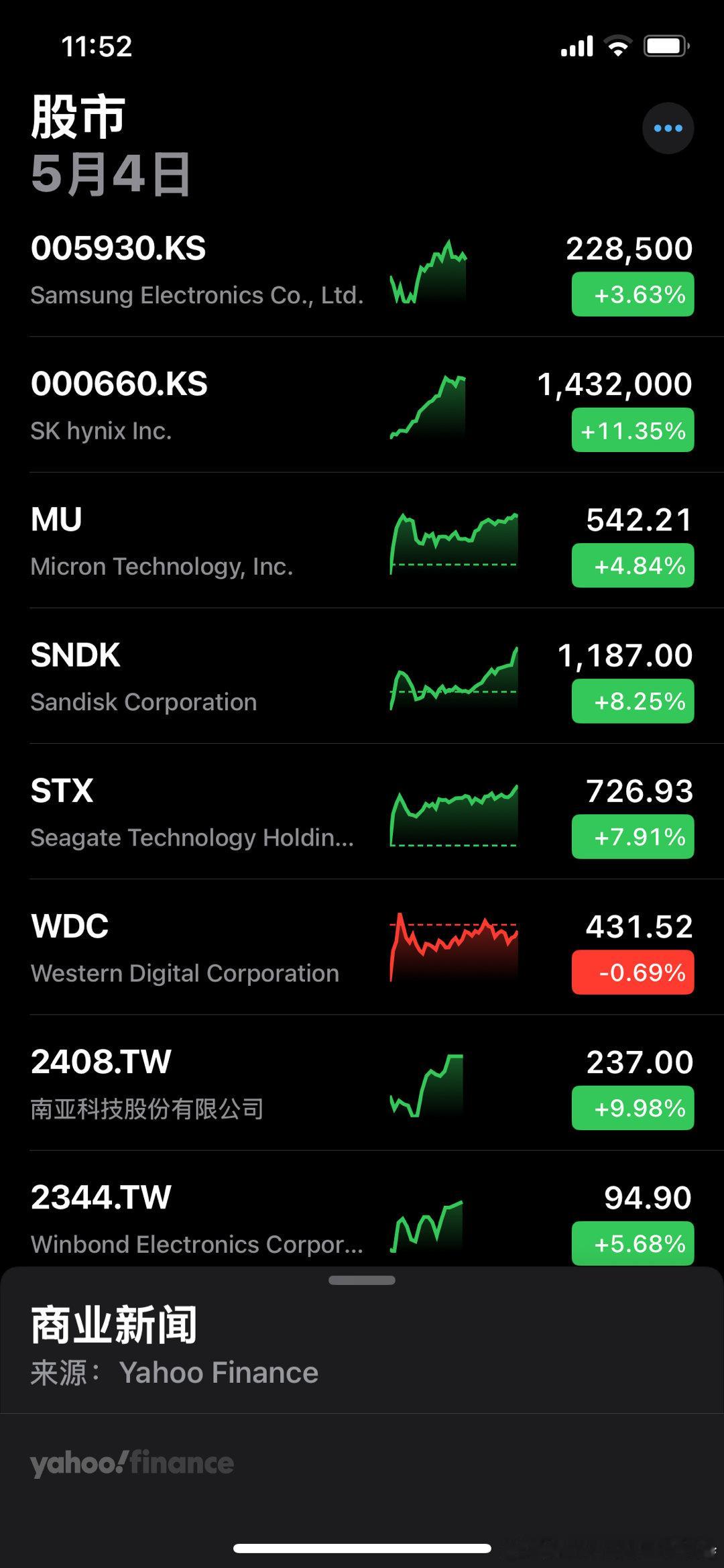Open Western Digital WDC stock details
The image size is (724, 1568).
coord(362,947)
